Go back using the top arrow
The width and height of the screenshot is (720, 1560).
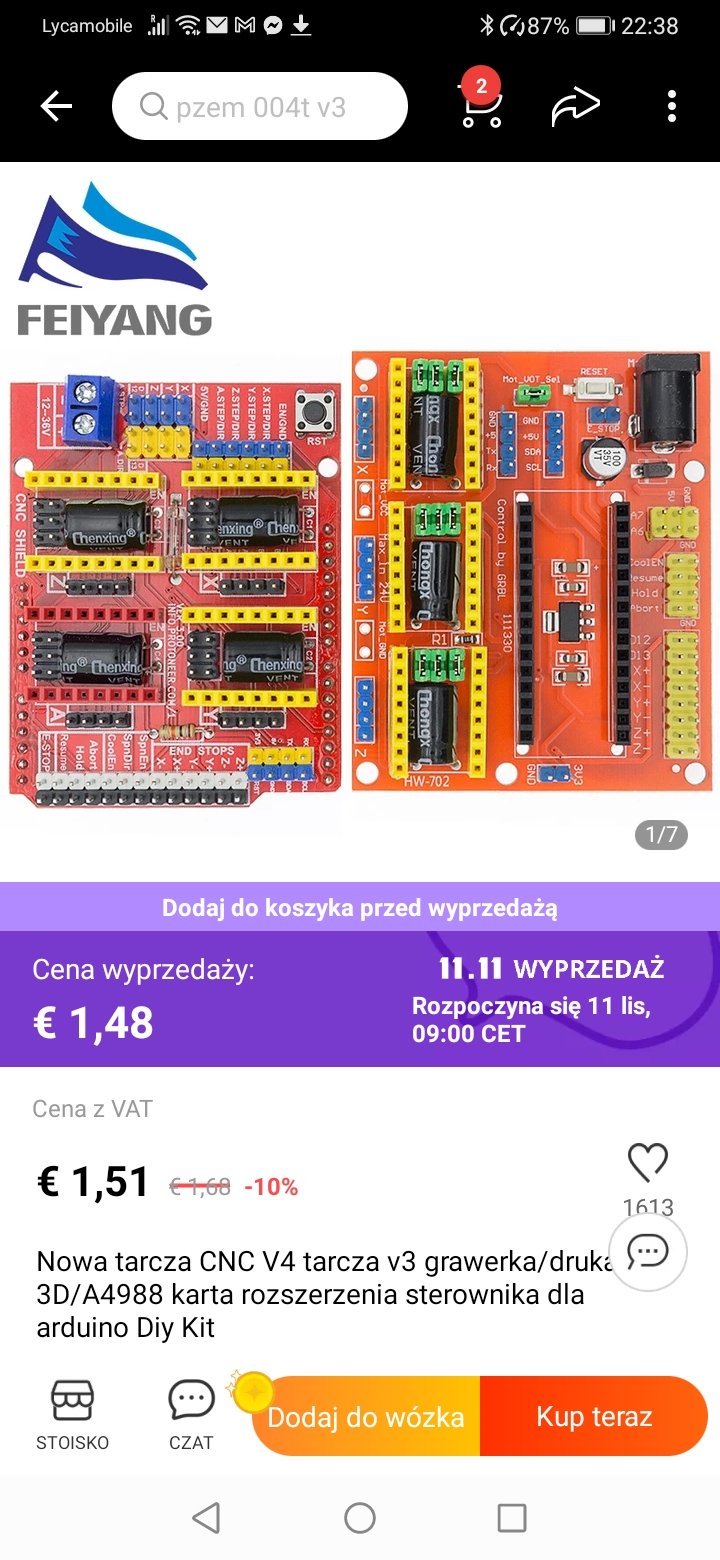pyautogui.click(x=57, y=106)
